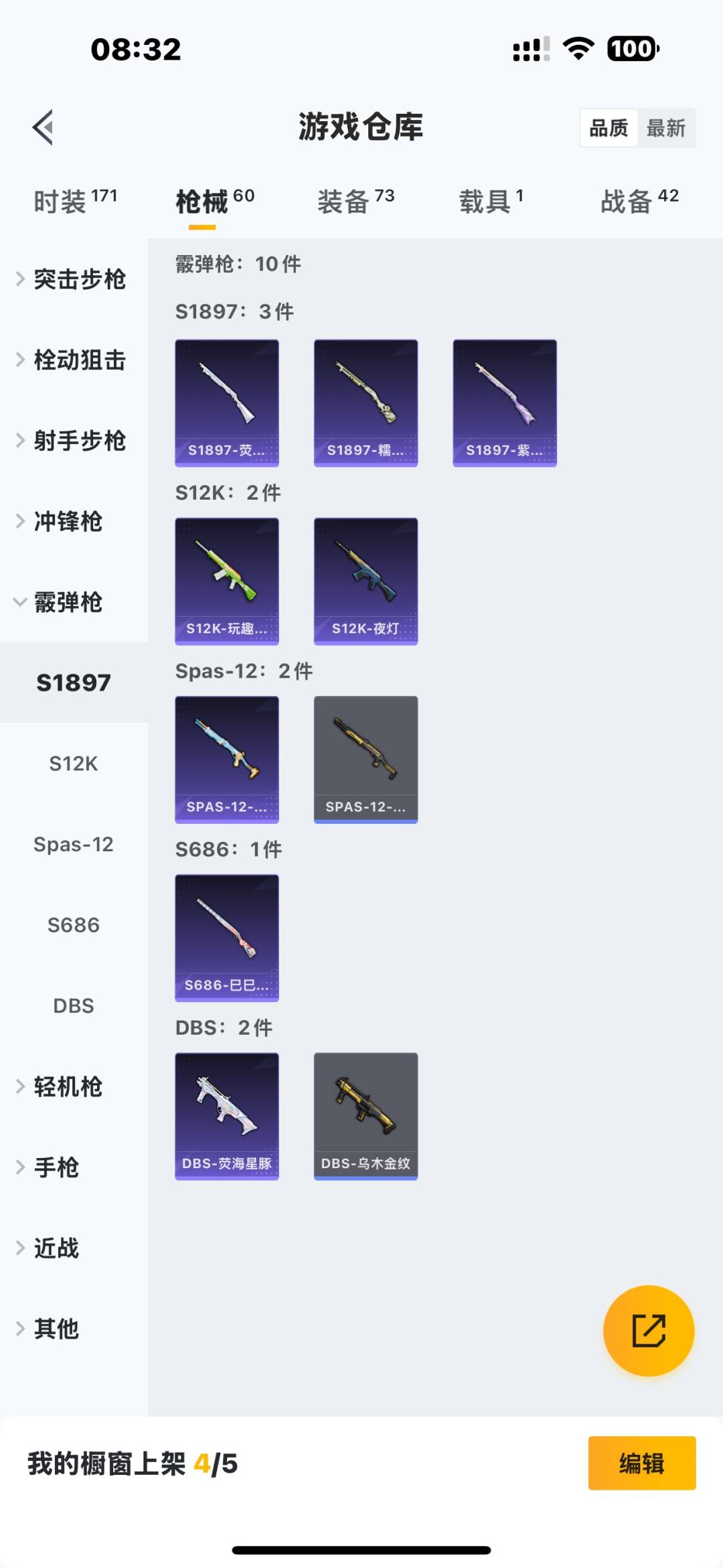
Task: Tap 编辑 to edit showcase
Action: click(641, 1464)
